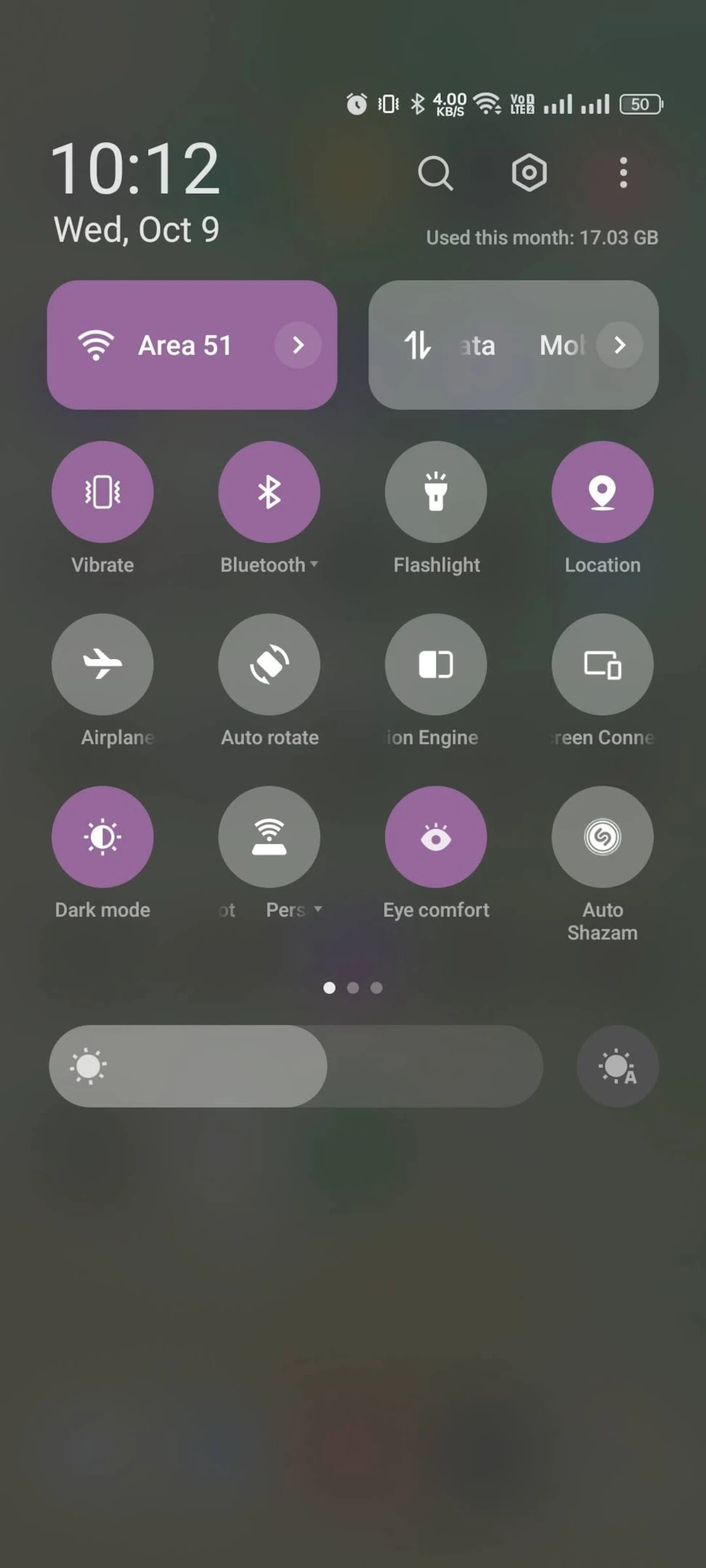Open the Screen Connect tile
The width and height of the screenshot is (706, 1568).
(x=602, y=664)
